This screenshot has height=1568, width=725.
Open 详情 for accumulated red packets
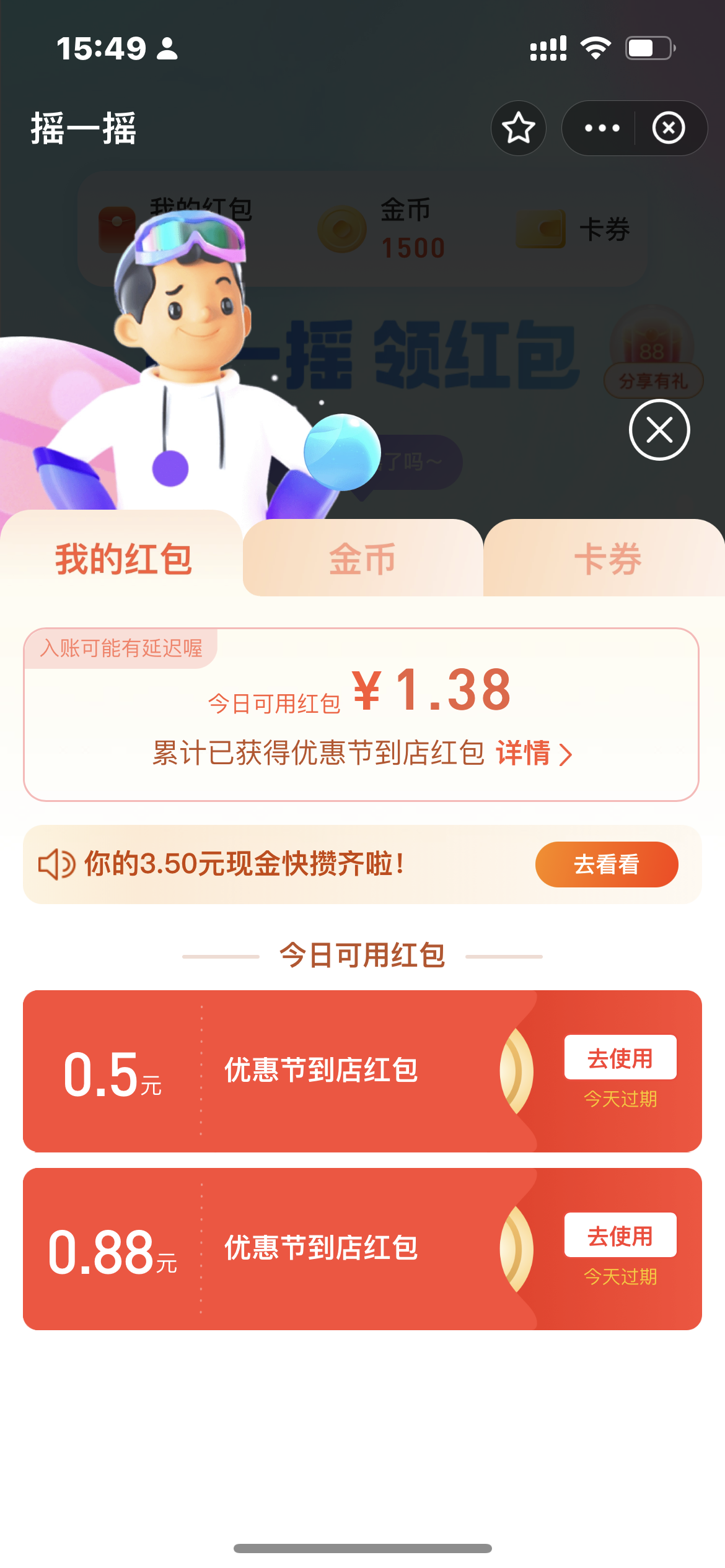click(533, 754)
